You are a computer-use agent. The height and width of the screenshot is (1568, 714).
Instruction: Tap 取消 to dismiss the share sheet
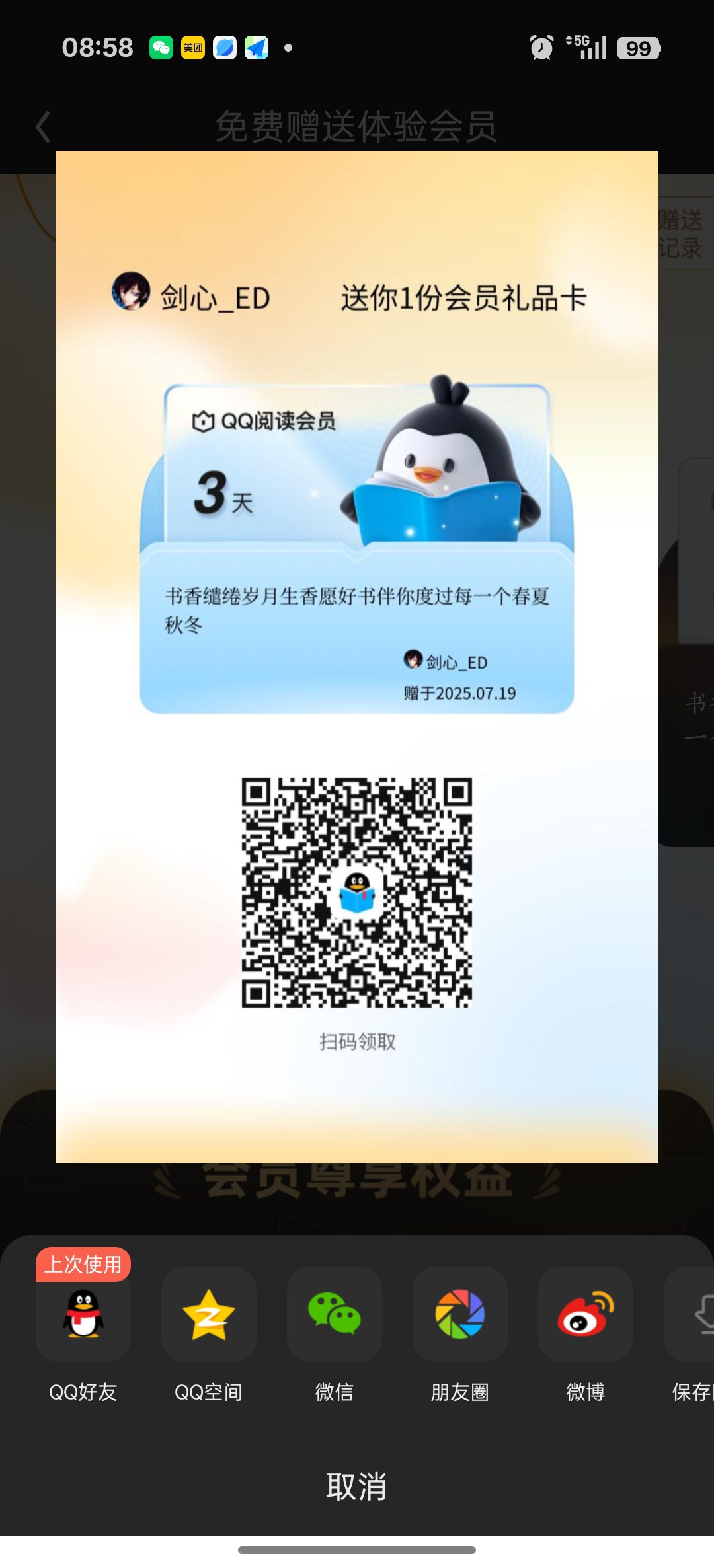point(357,1487)
